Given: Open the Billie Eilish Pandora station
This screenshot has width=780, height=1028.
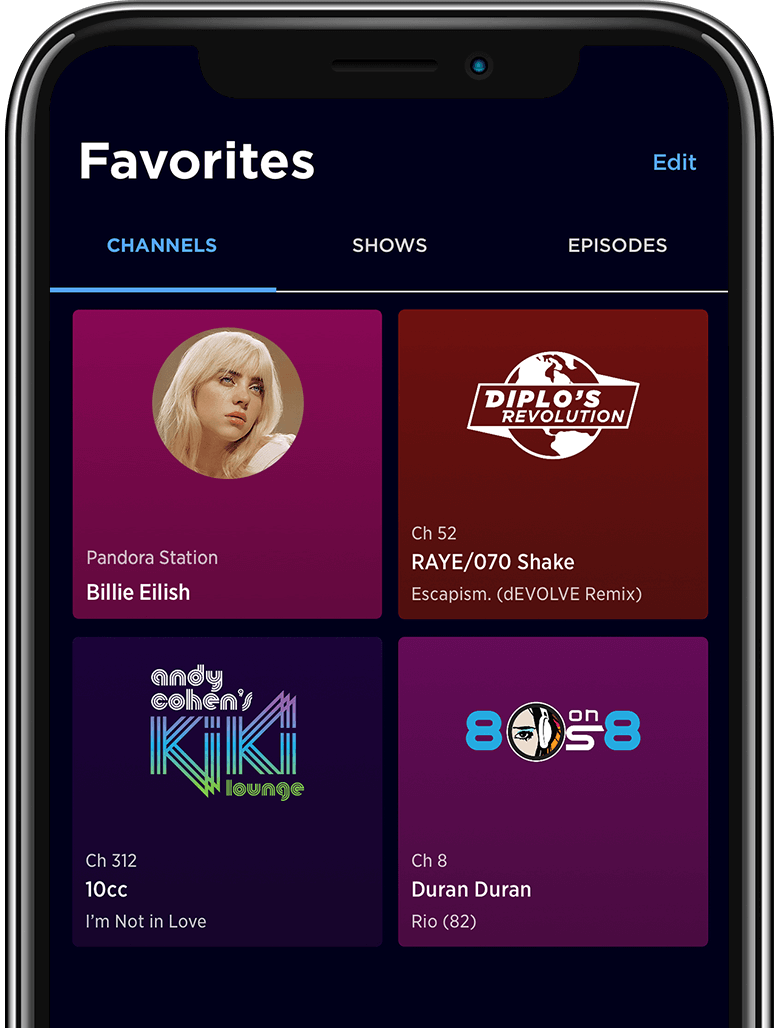Looking at the screenshot, I should point(227,464).
